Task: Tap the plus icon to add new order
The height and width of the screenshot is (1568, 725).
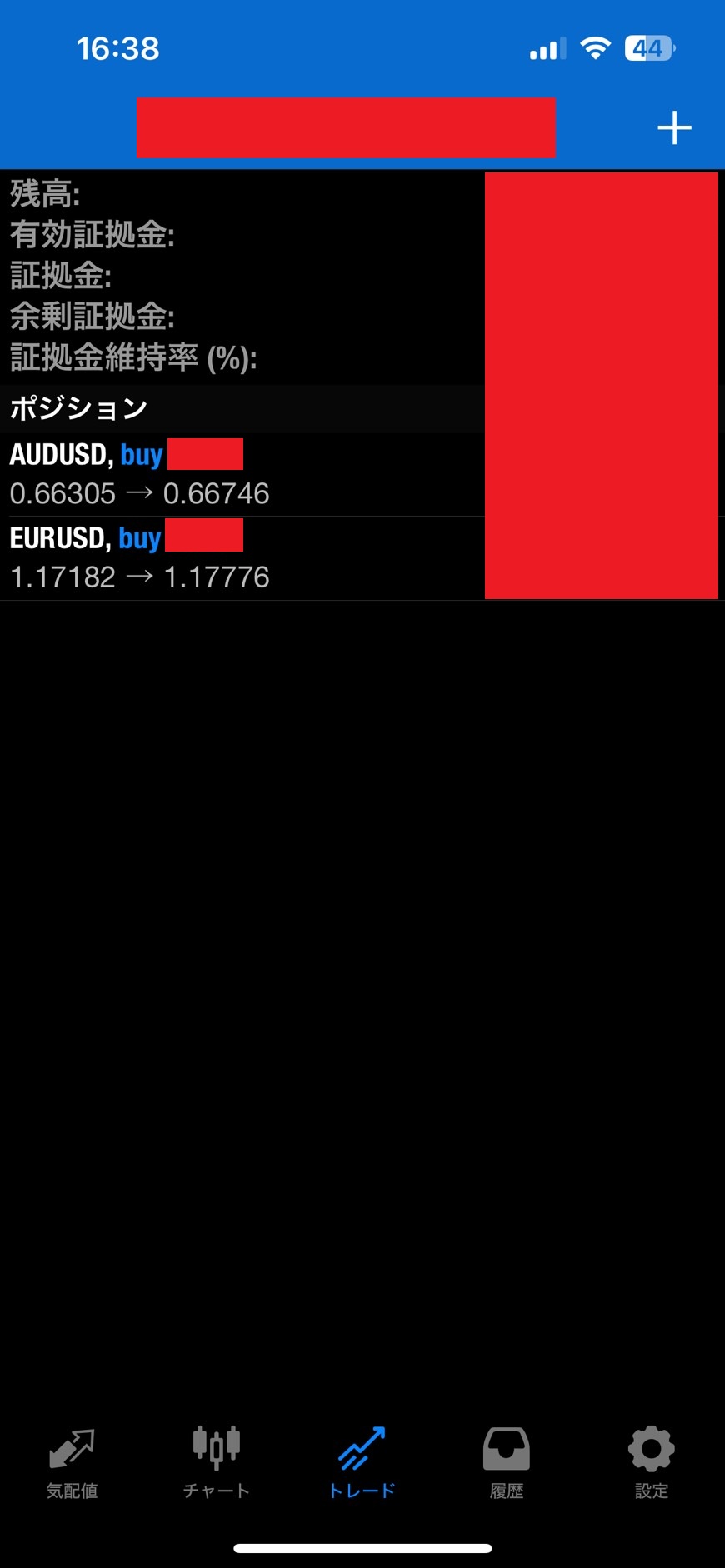Action: coord(674,128)
